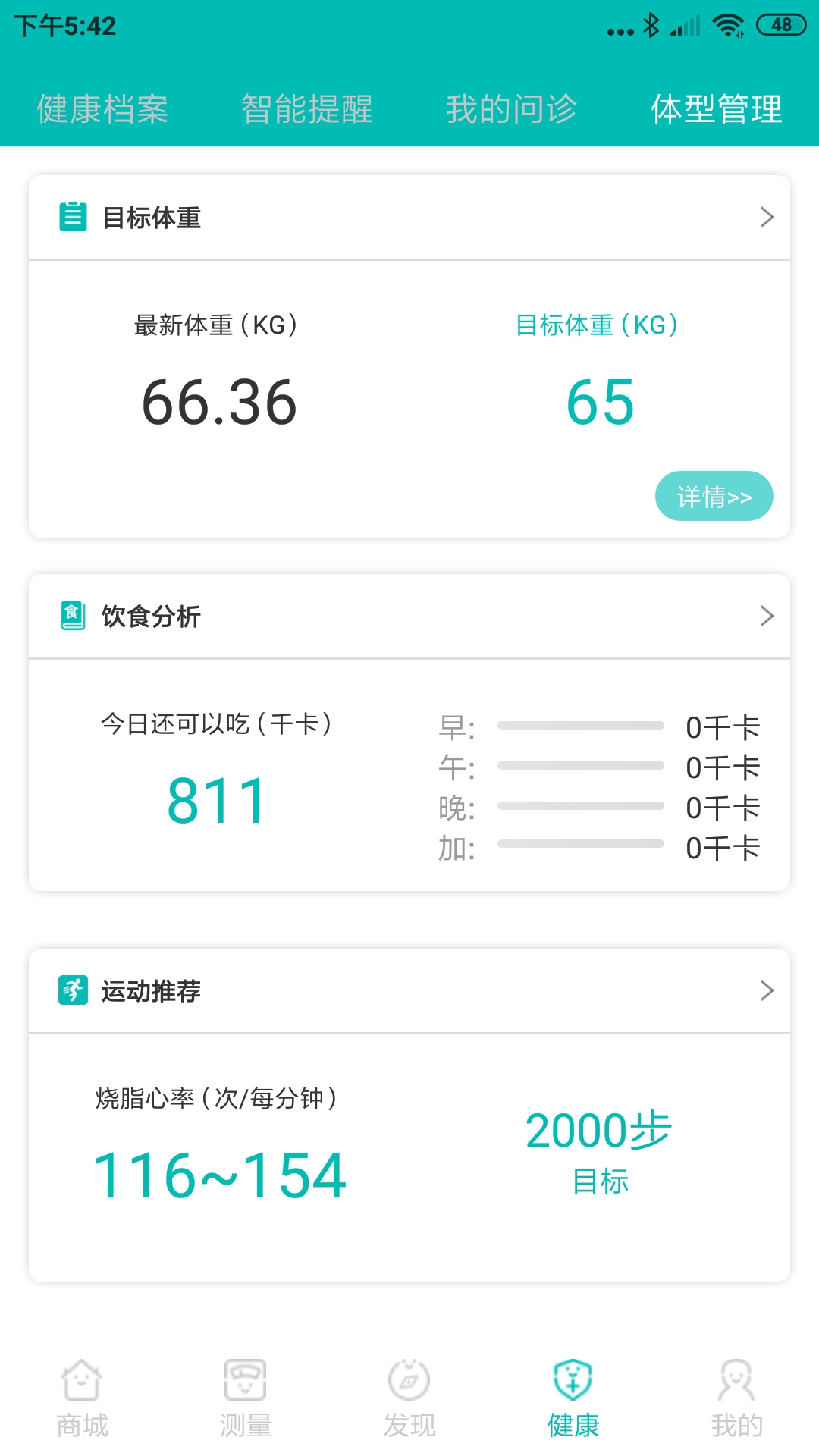The width and height of the screenshot is (819, 1456).
Task: Select the 运动推荐 running figure icon
Action: tap(72, 990)
